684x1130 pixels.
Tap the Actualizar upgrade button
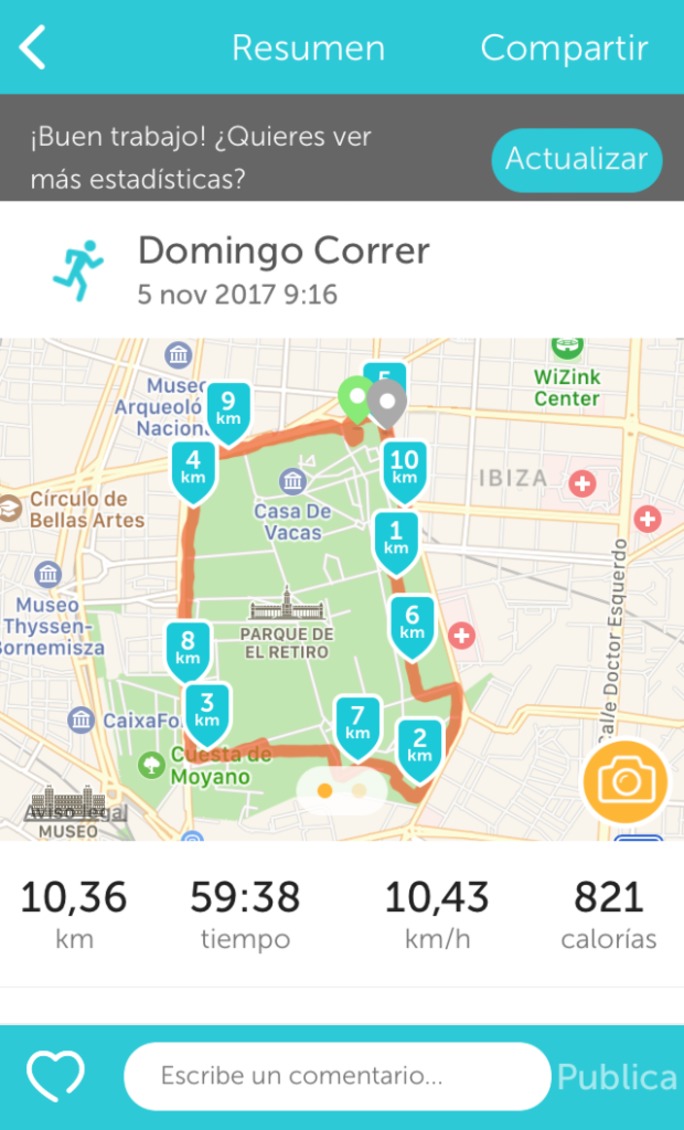576,159
